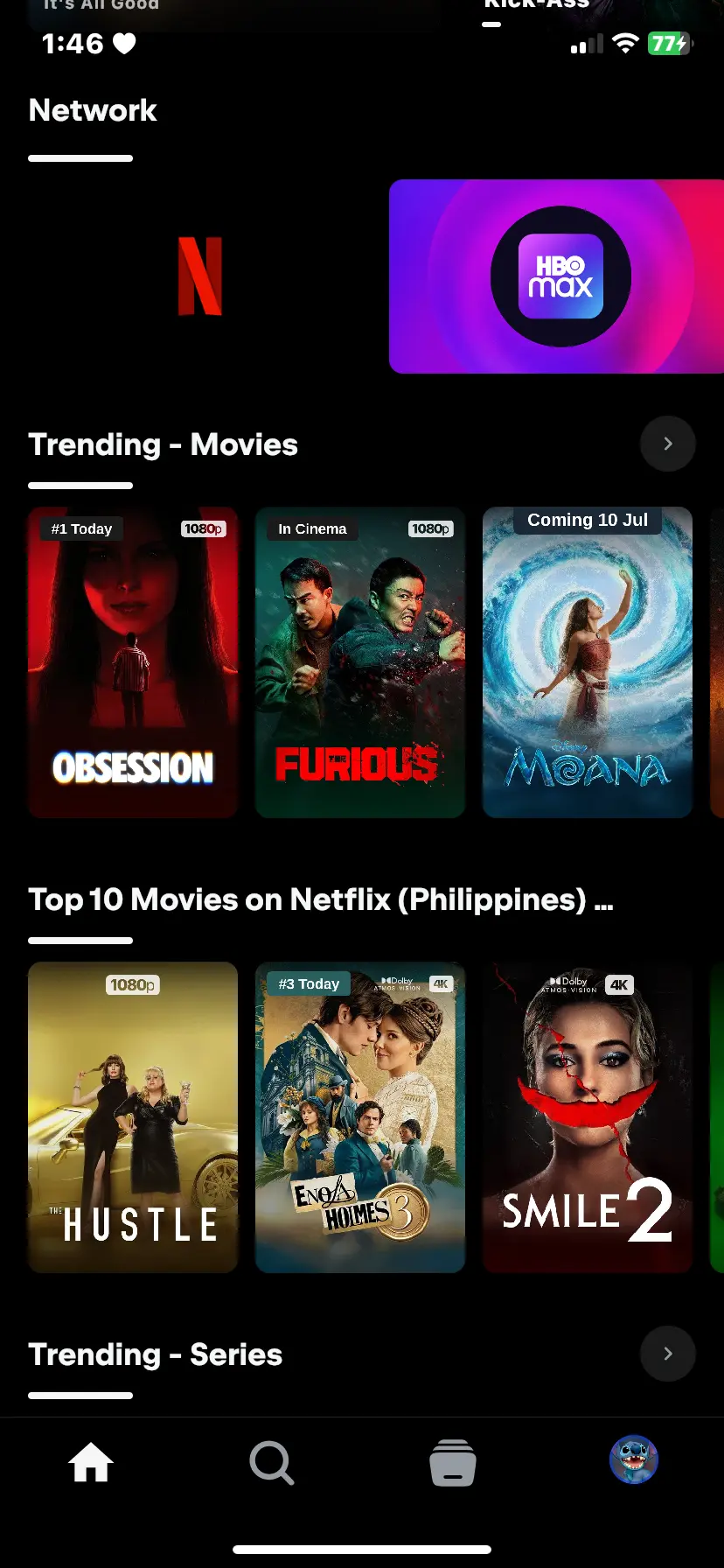Open The Hustle movie poster
The height and width of the screenshot is (1568, 724).
133,1117
